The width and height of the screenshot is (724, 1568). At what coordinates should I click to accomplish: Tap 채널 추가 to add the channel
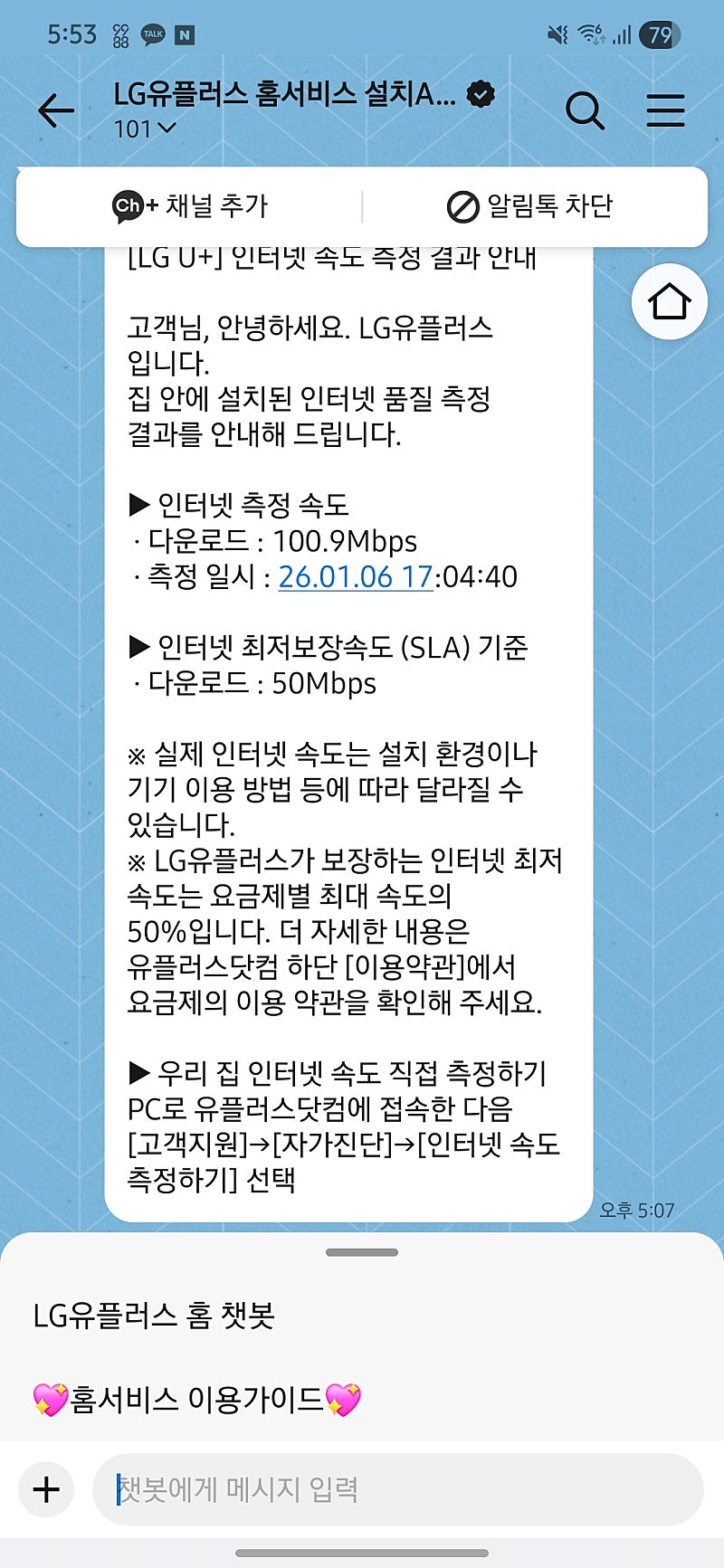click(190, 206)
